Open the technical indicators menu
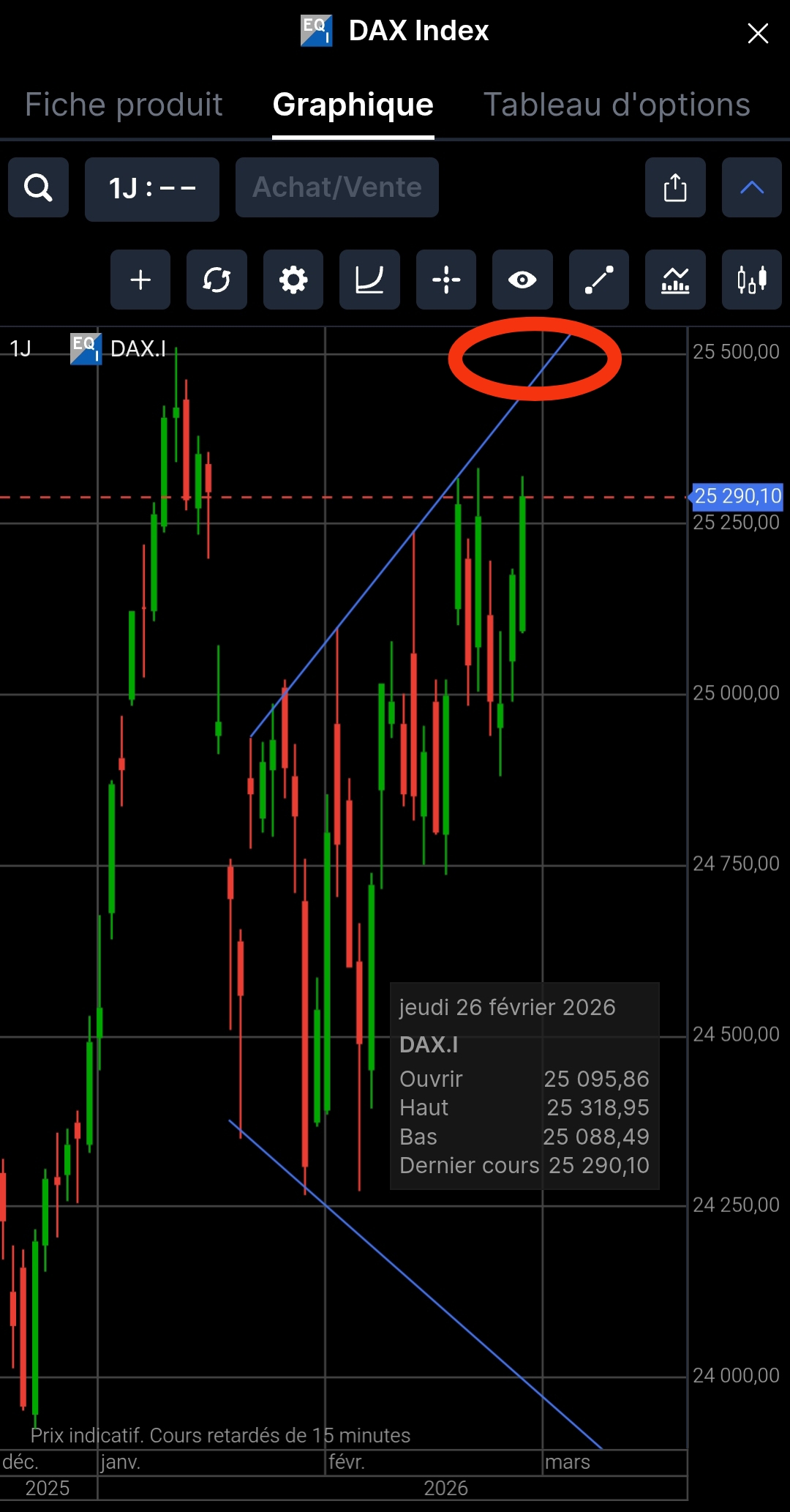The height and width of the screenshot is (1512, 790). [x=675, y=280]
